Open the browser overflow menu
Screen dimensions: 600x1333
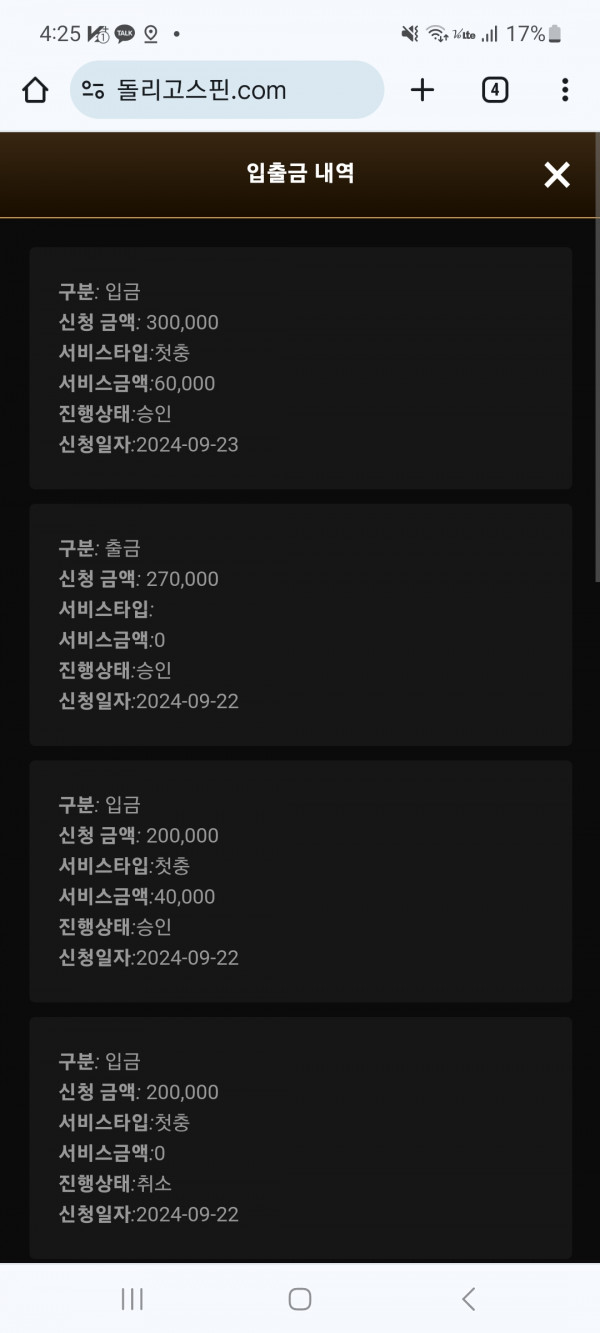565,90
